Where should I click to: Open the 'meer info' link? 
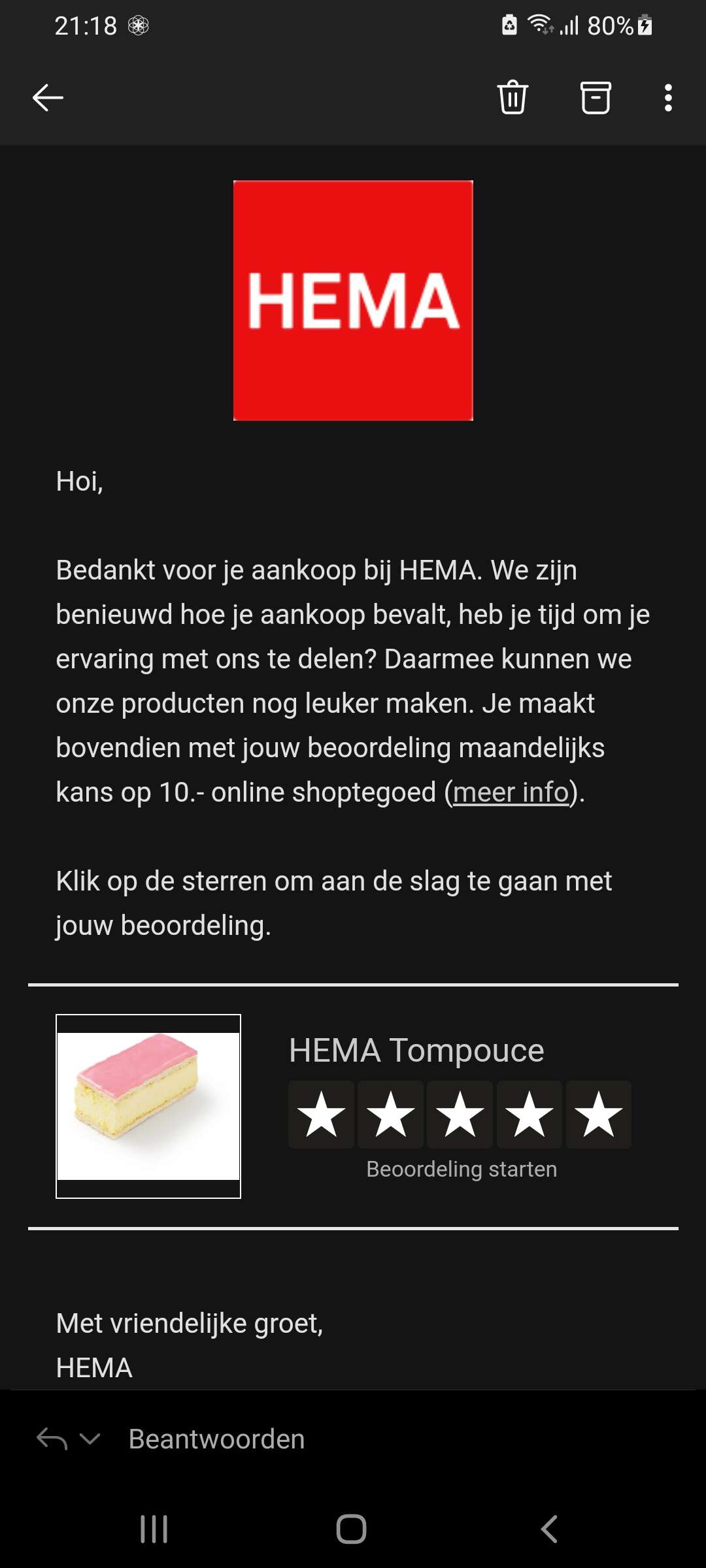click(511, 792)
